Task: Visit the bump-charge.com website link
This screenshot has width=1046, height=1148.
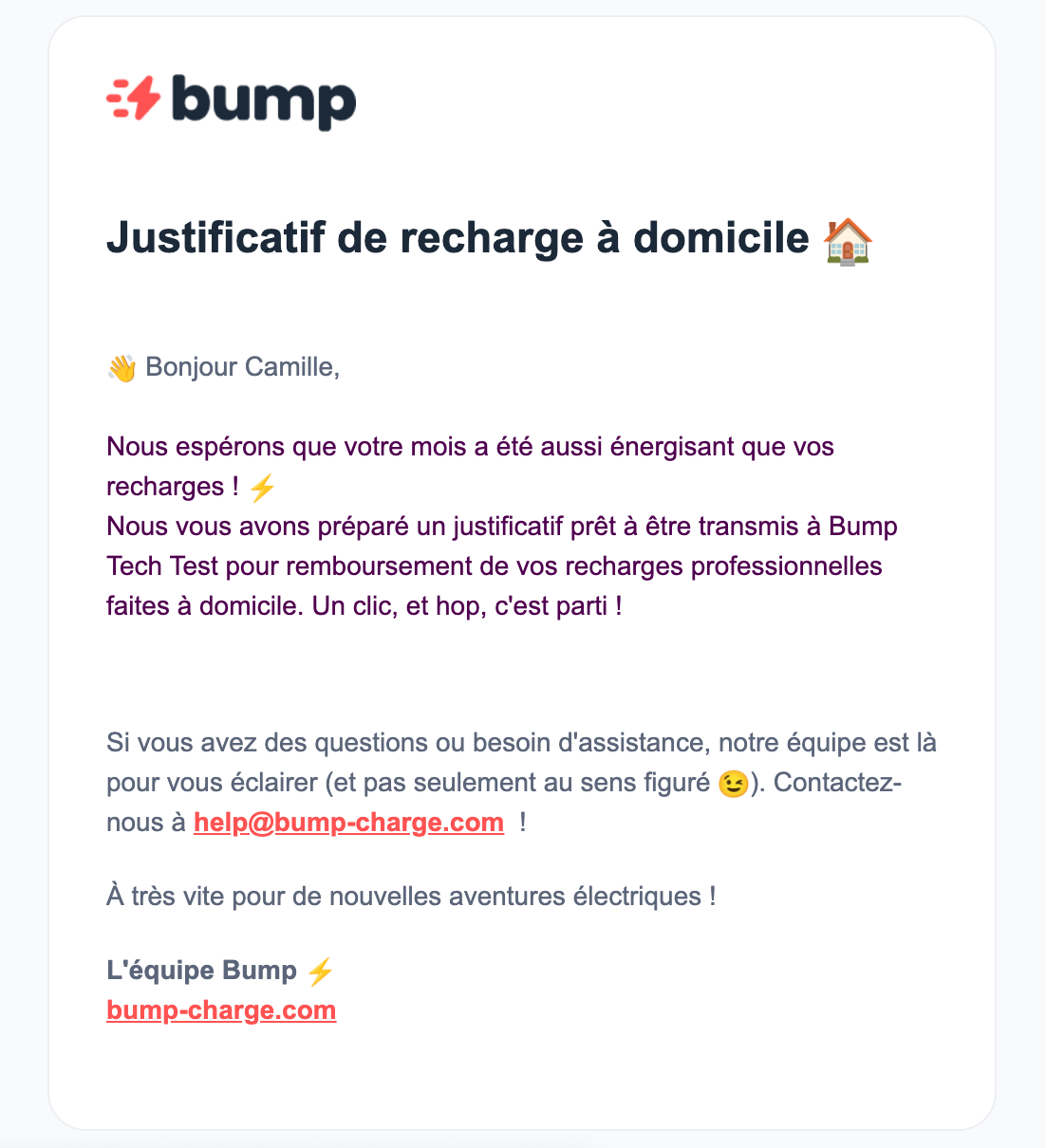Action: (221, 1009)
